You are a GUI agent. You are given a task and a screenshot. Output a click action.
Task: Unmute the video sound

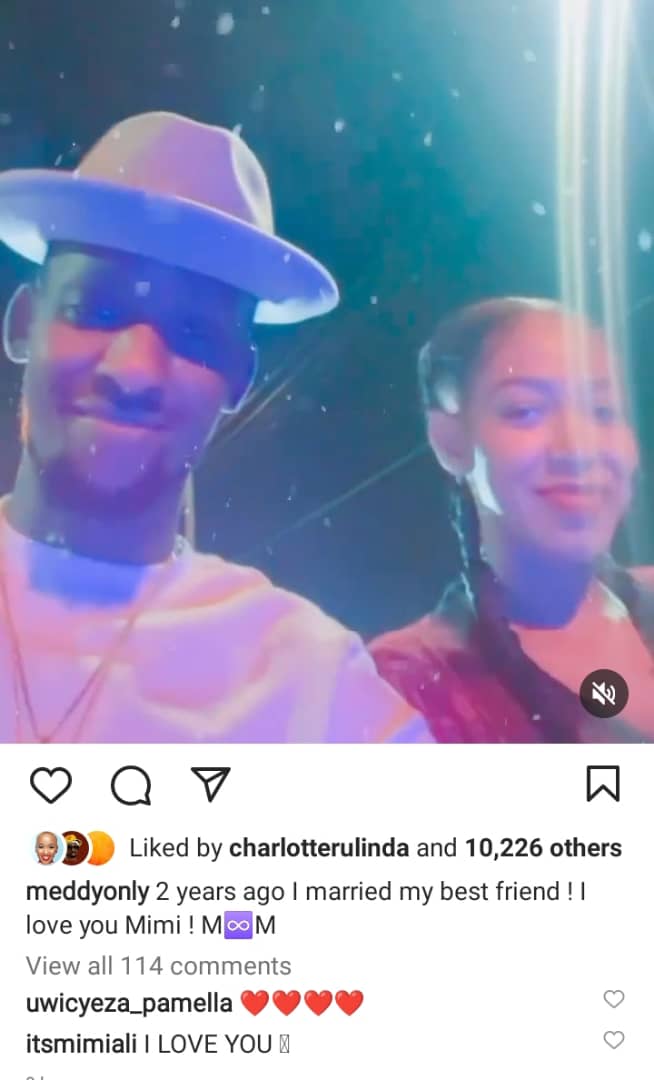click(604, 693)
